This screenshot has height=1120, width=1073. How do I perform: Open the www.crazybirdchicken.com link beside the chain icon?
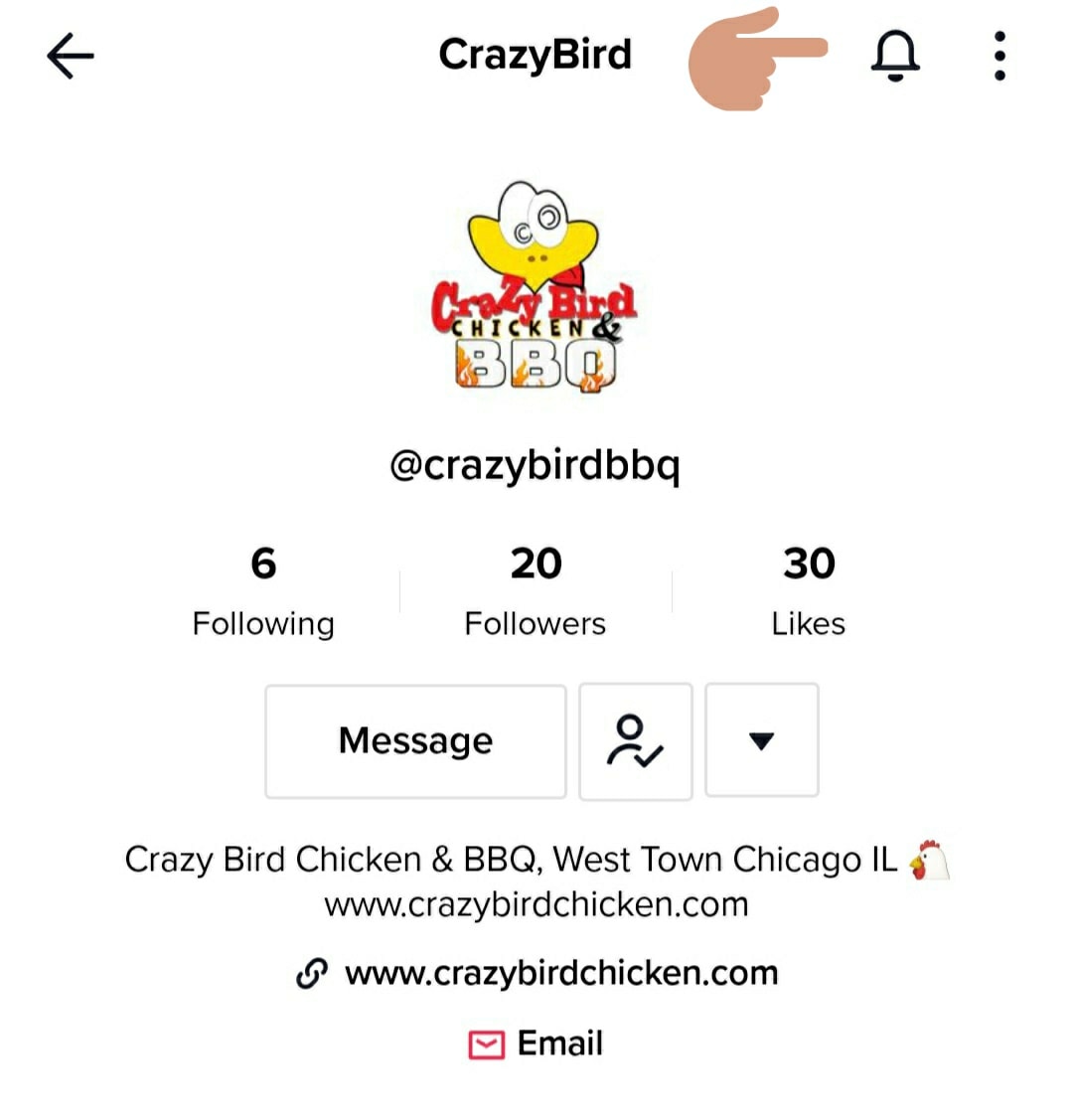560,973
